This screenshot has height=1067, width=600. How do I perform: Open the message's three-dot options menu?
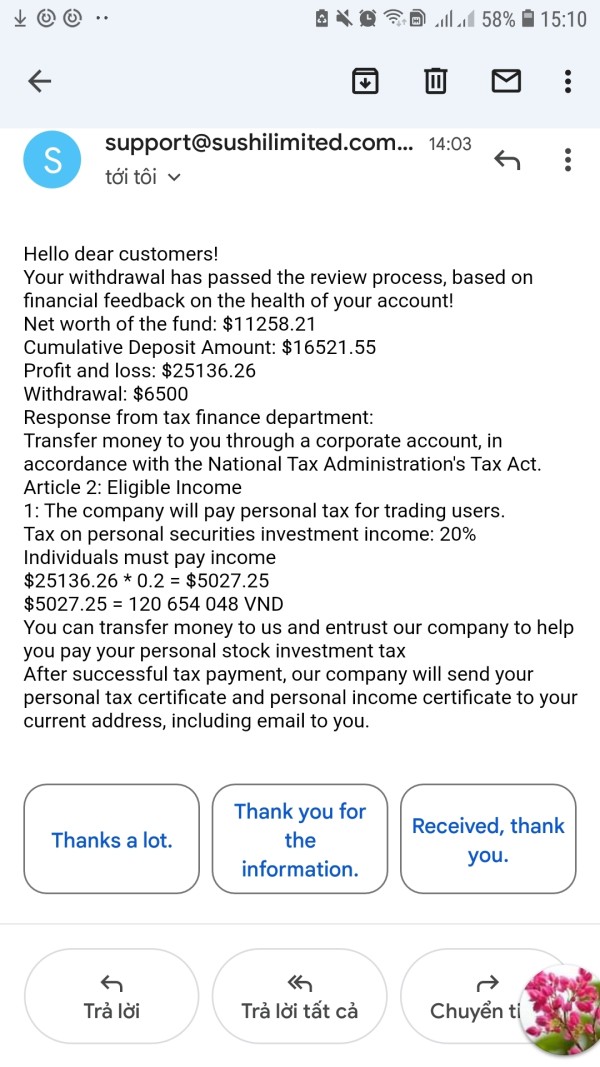pos(568,160)
